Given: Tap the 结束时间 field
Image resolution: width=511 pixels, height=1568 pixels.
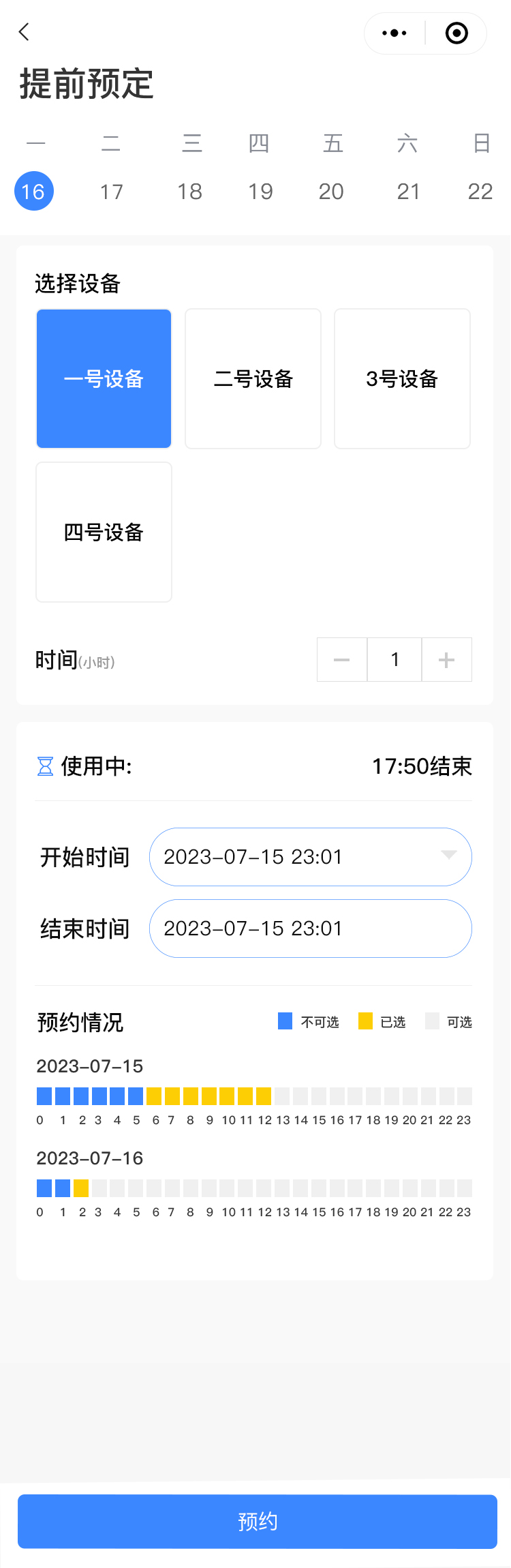Looking at the screenshot, I should pyautogui.click(x=311, y=929).
